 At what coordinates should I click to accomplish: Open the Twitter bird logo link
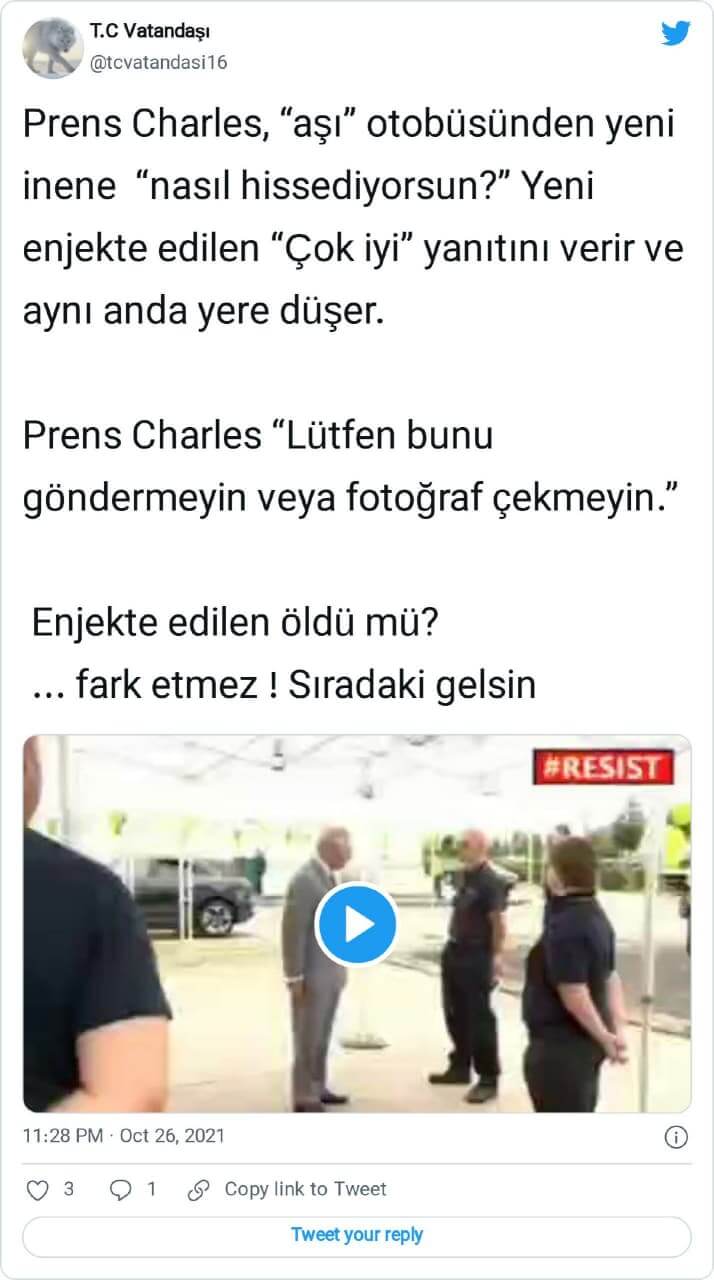coord(676,33)
